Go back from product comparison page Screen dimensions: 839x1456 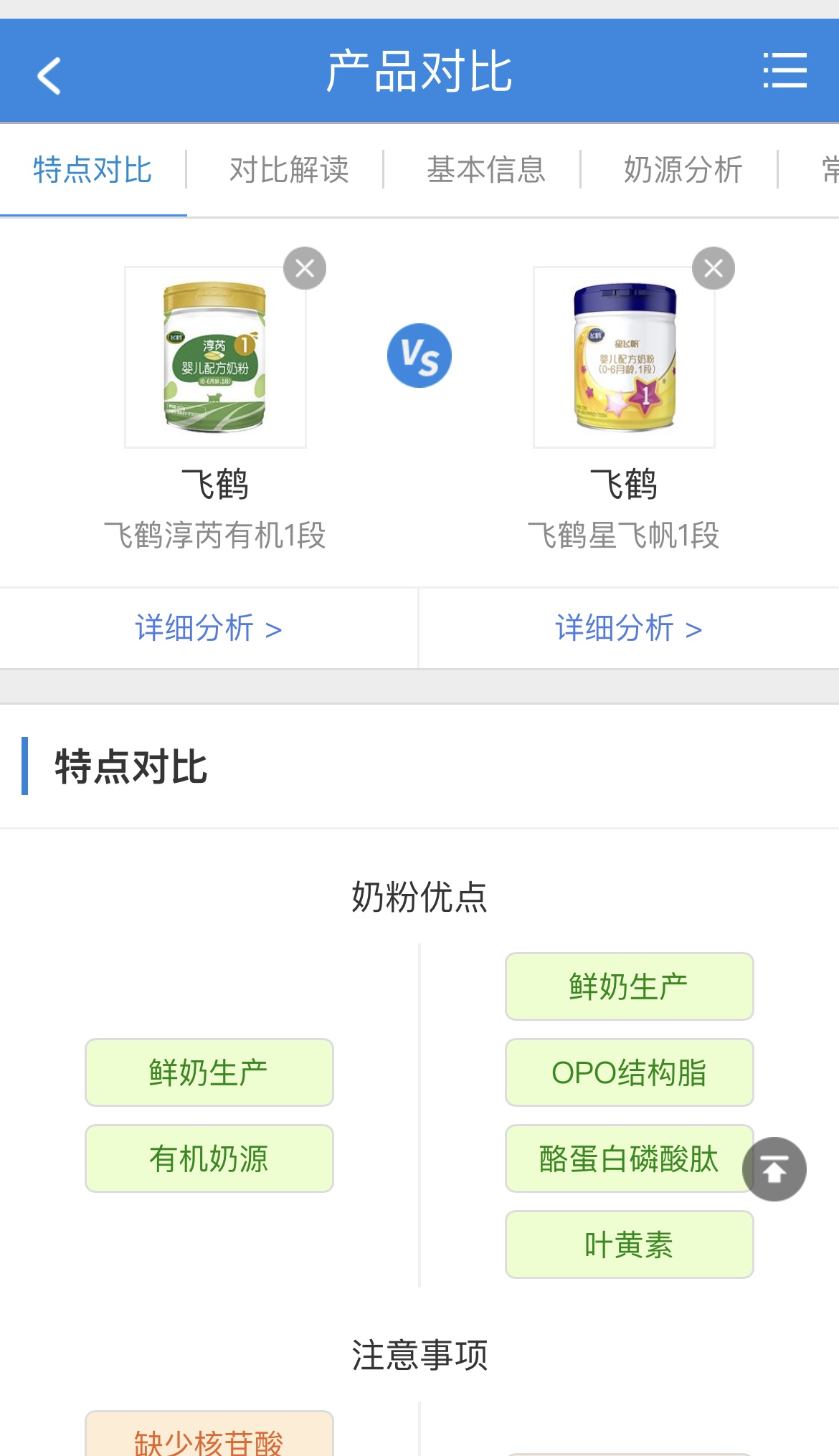coord(49,75)
